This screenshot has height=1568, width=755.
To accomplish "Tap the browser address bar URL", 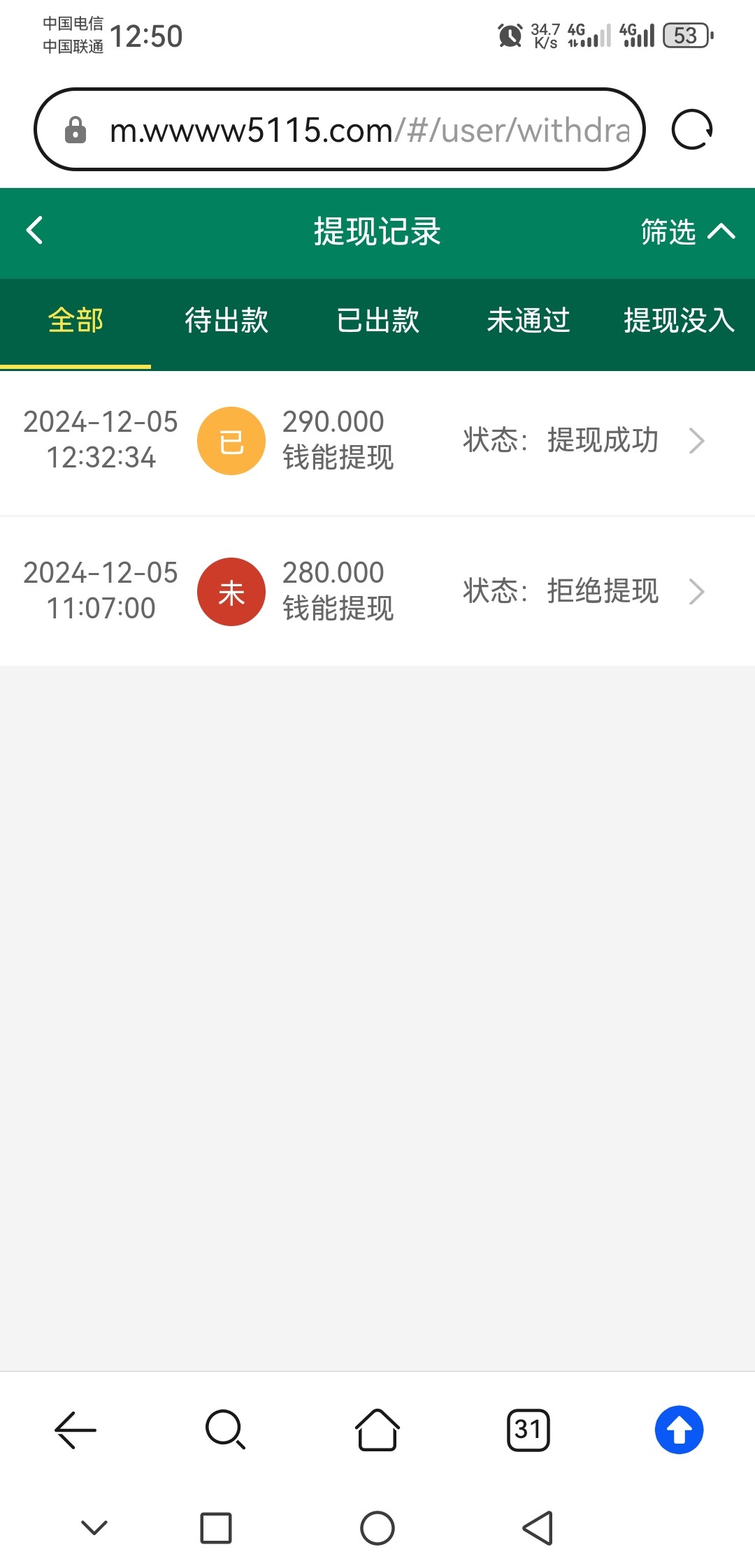I will (369, 130).
